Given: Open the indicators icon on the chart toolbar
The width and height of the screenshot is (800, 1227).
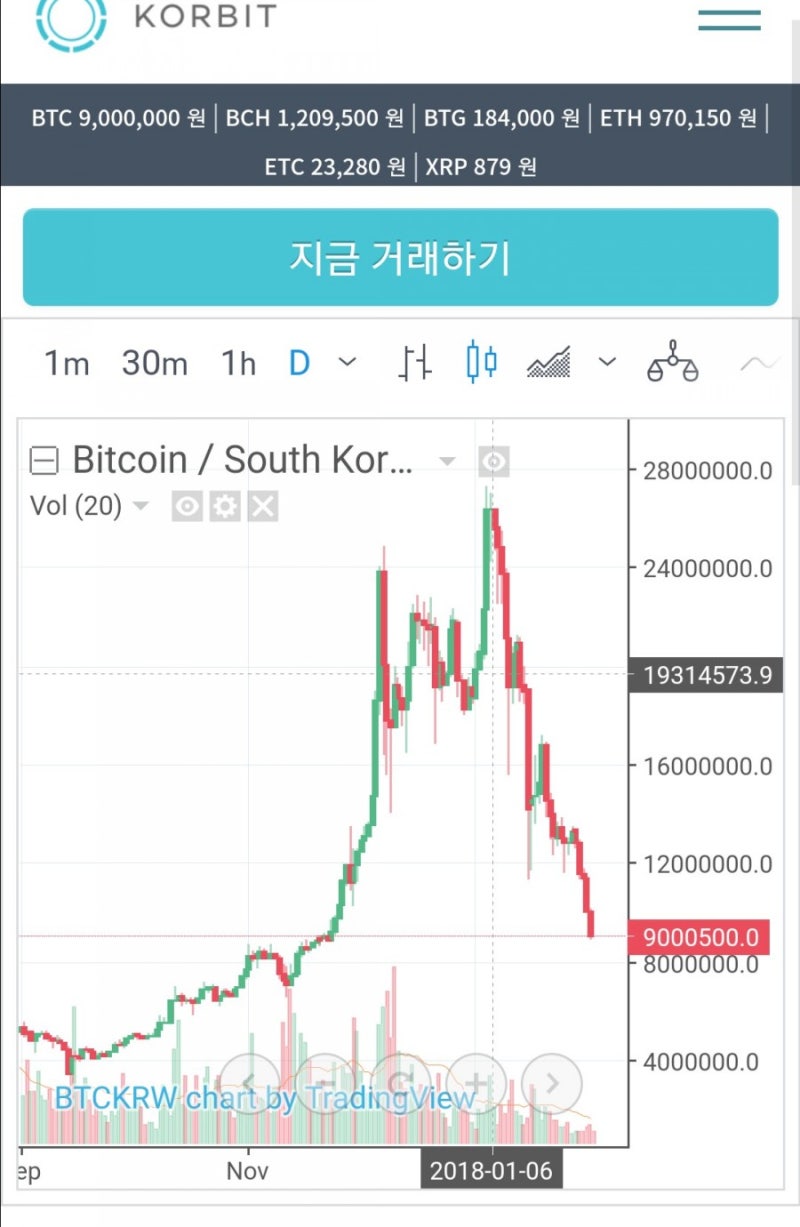Looking at the screenshot, I should (x=548, y=362).
